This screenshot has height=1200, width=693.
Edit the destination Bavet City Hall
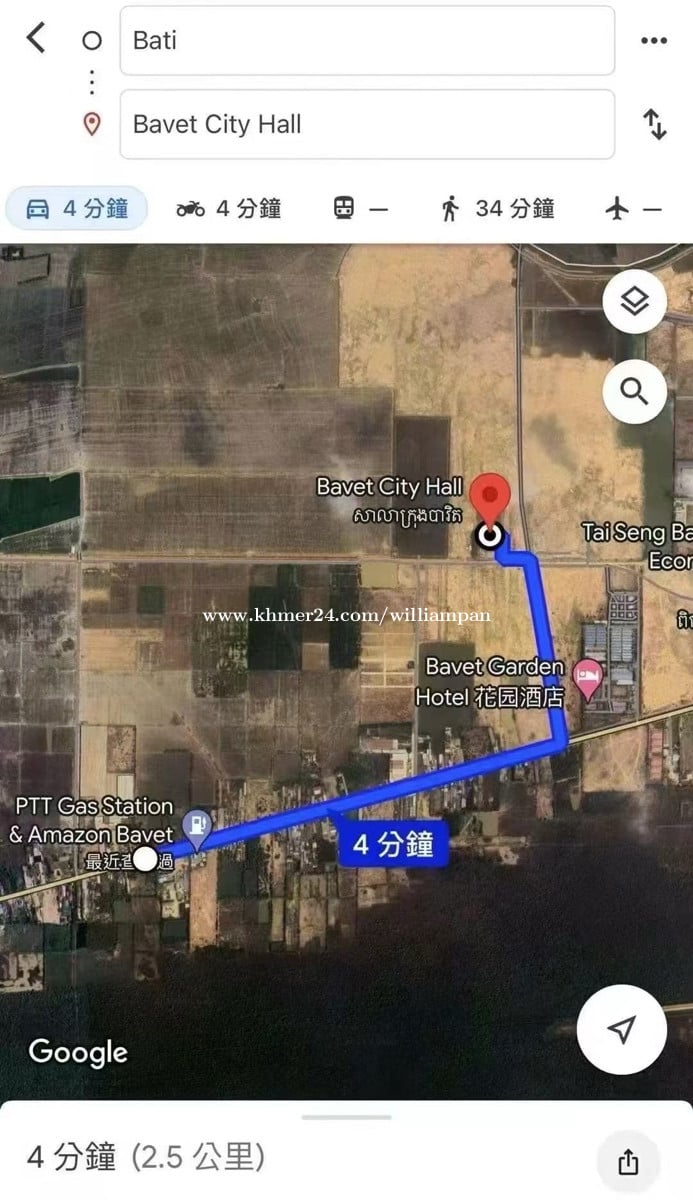(x=366, y=125)
